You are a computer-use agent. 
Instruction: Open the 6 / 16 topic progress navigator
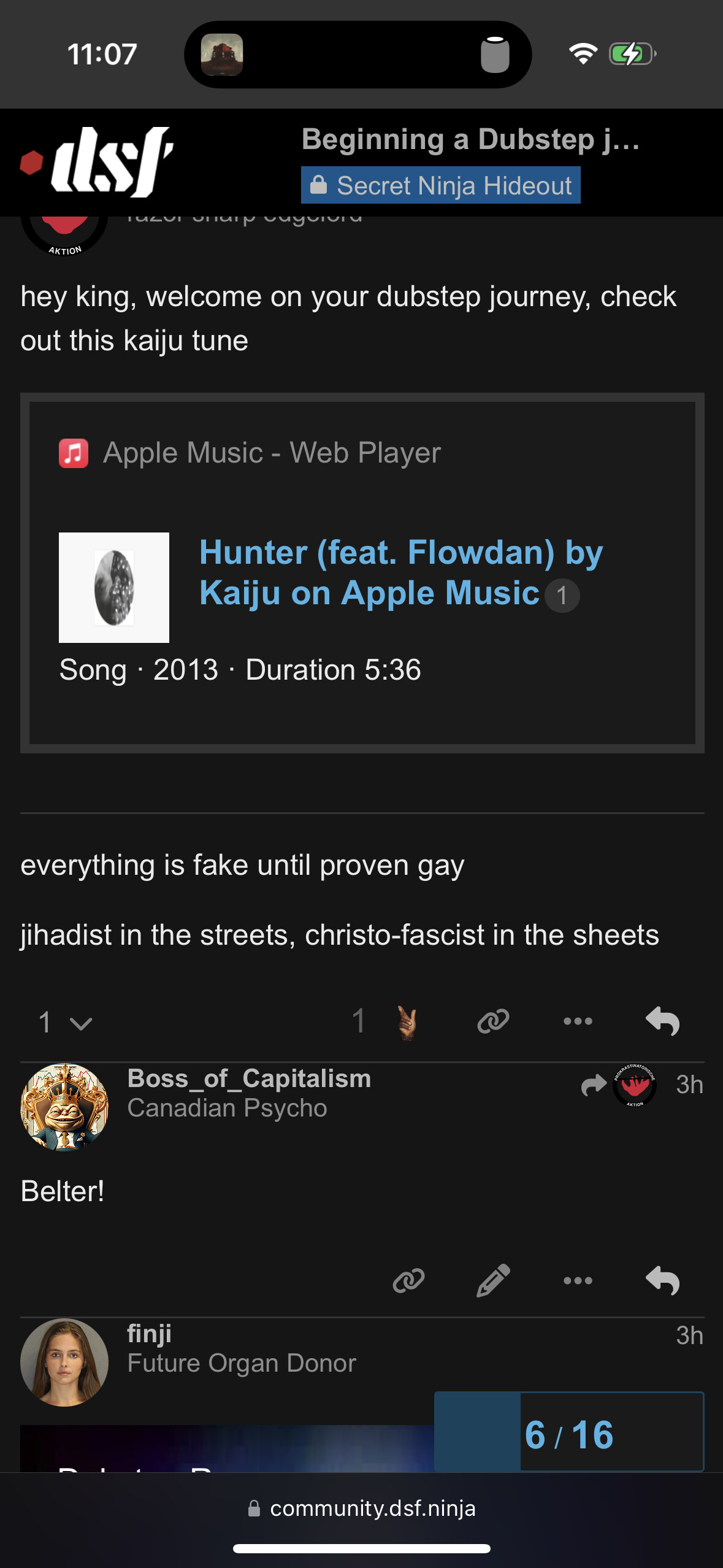point(568,1434)
